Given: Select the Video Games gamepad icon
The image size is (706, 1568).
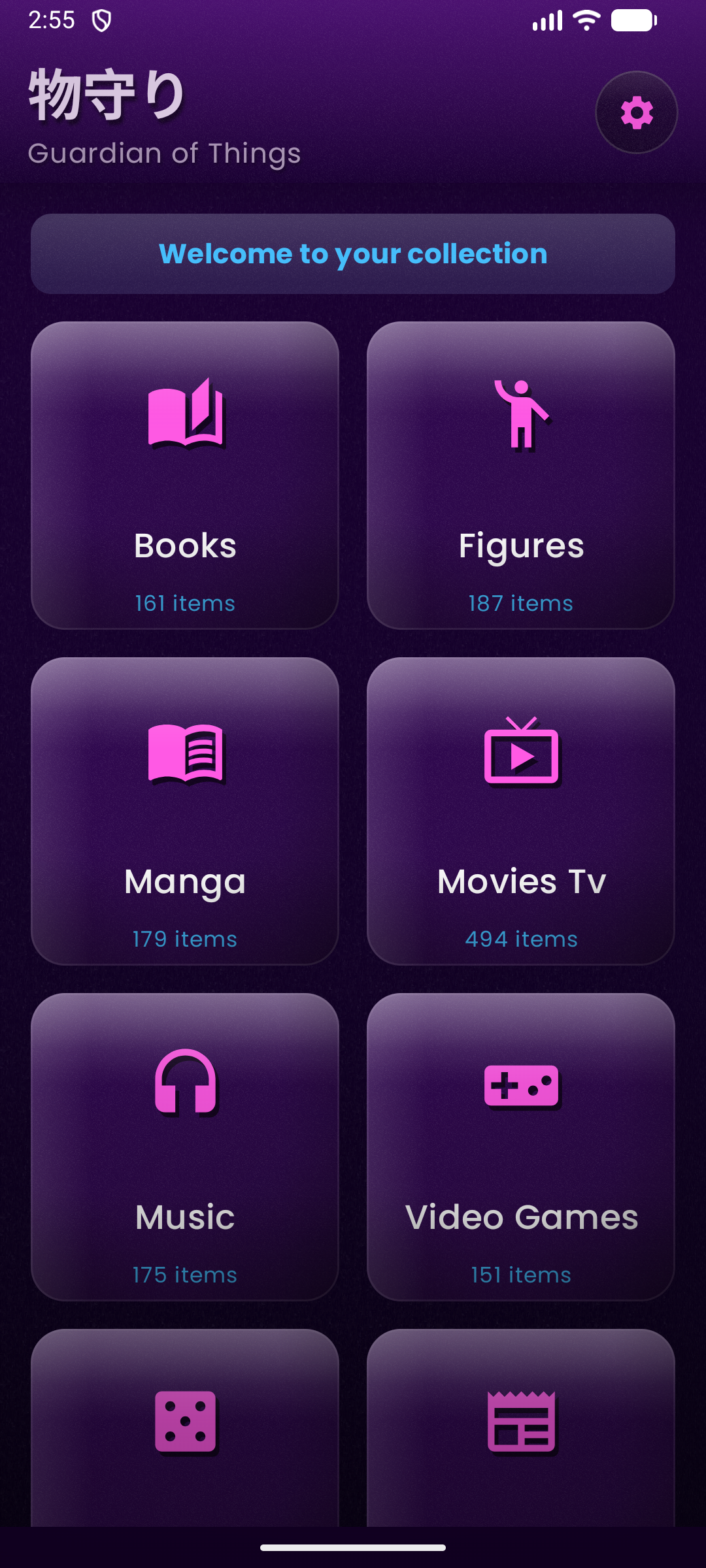Looking at the screenshot, I should 523,1085.
